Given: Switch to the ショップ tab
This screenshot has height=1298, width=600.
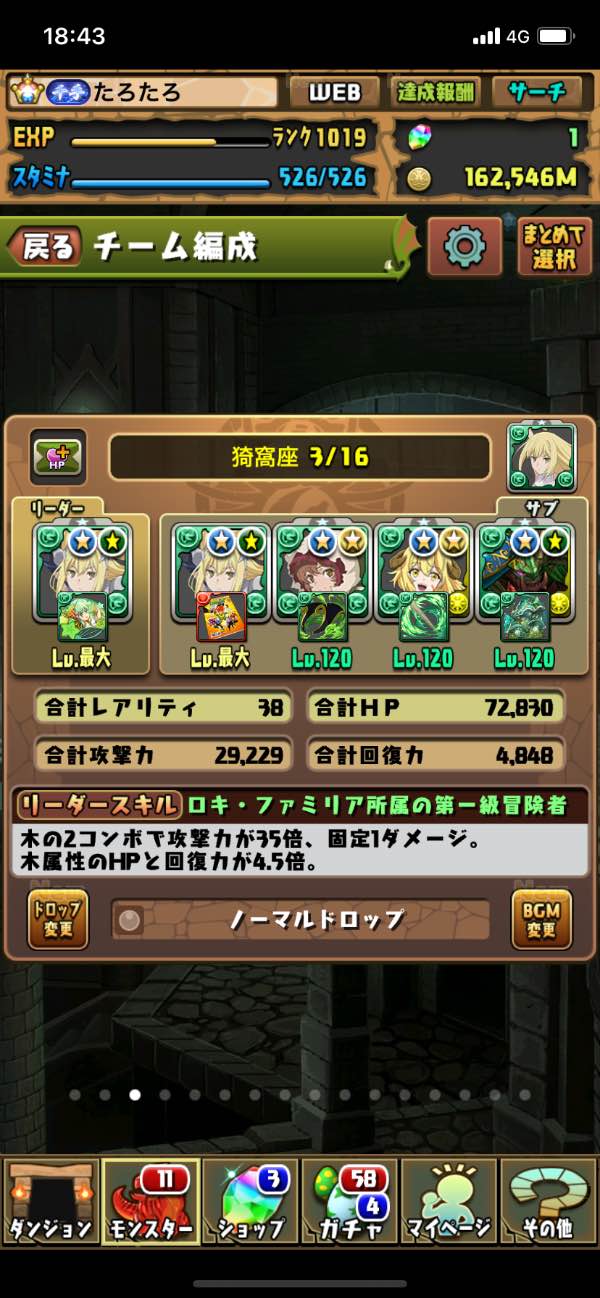Looking at the screenshot, I should click(x=250, y=1200).
